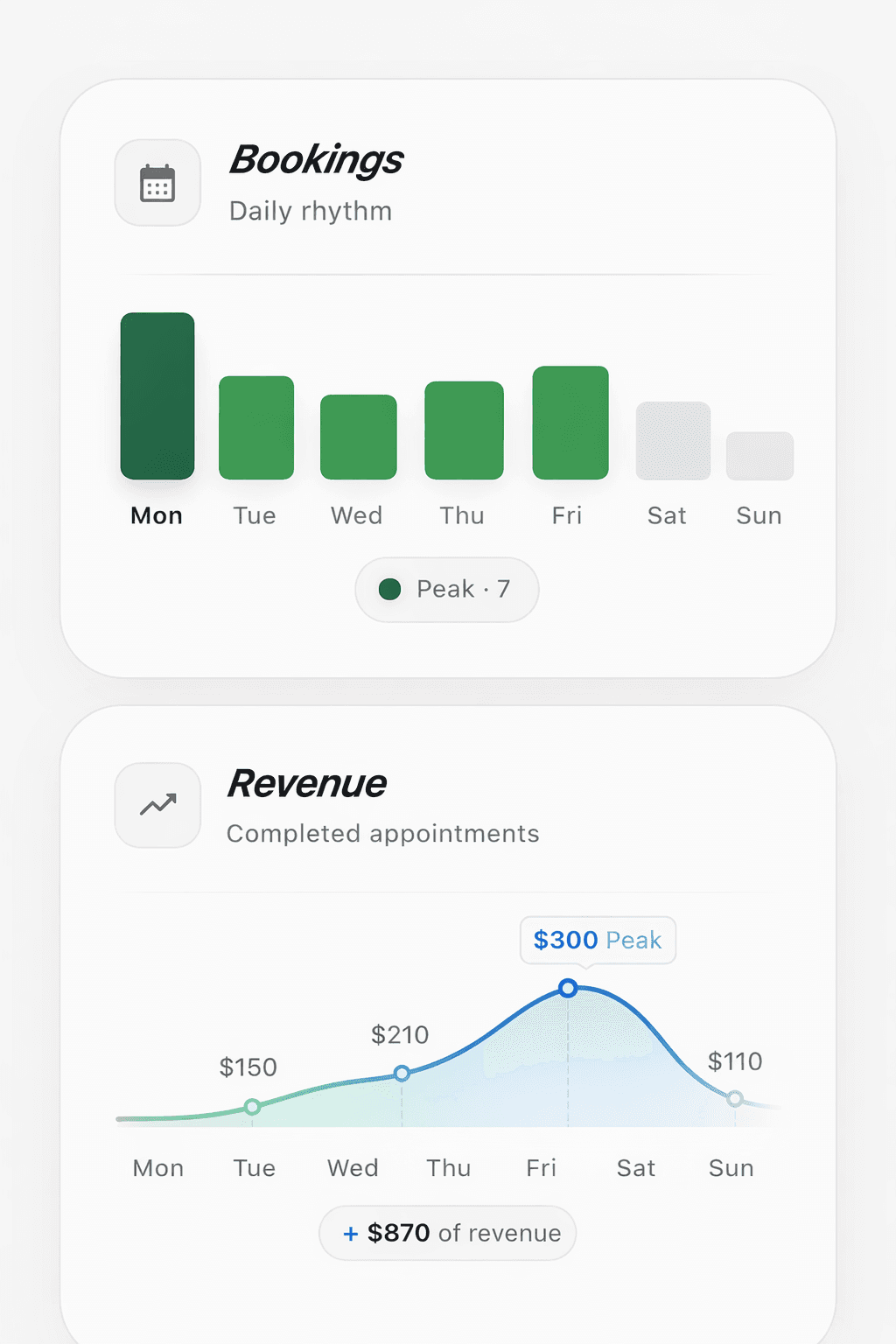Click the trending arrow icon beside Revenue

(157, 805)
